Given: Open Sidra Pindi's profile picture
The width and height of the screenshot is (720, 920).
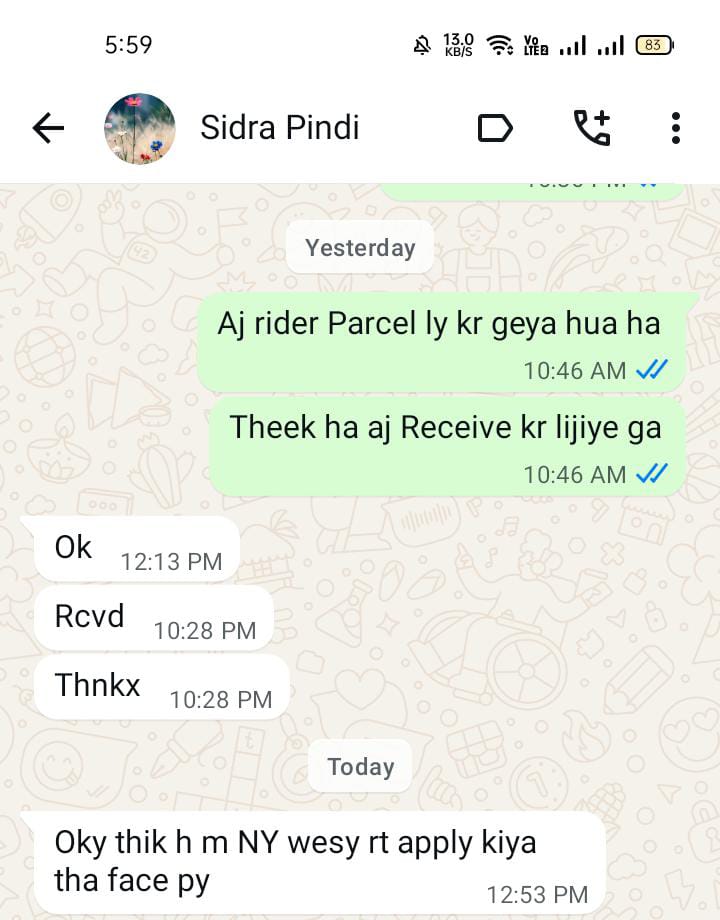Looking at the screenshot, I should (x=140, y=129).
